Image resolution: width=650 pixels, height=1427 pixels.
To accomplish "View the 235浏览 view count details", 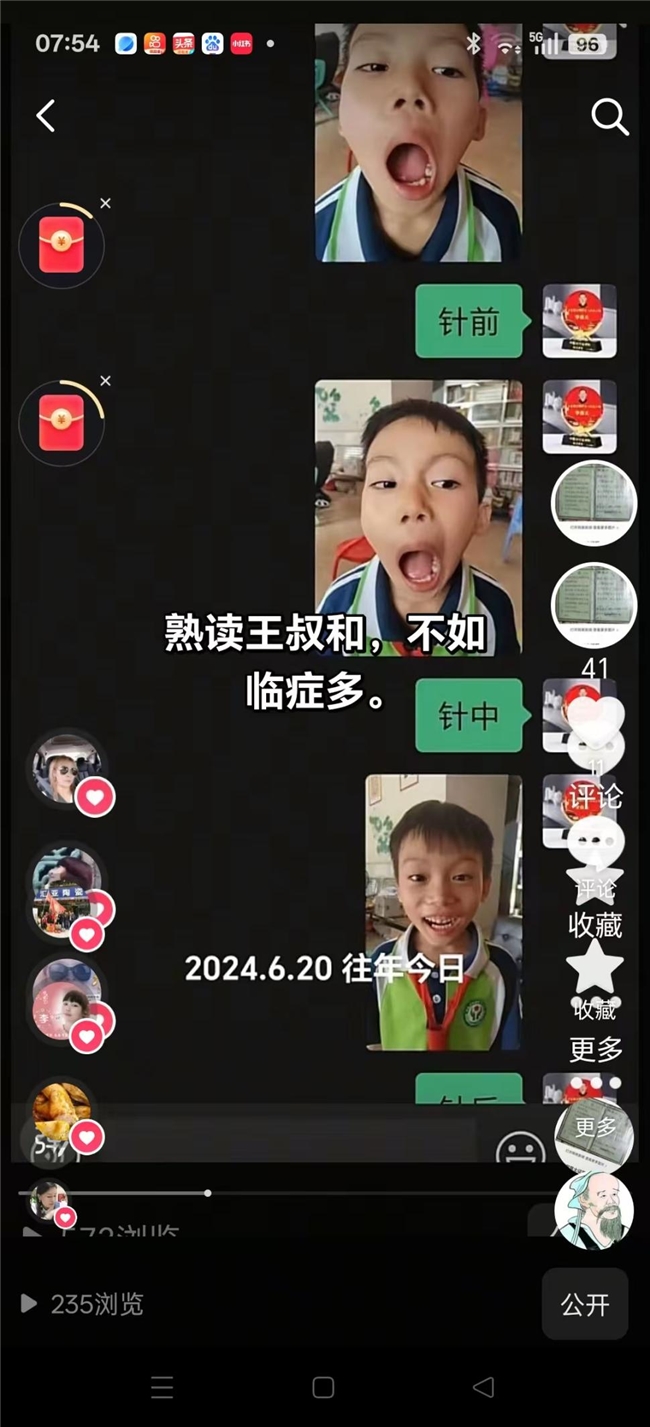I will 84,1304.
